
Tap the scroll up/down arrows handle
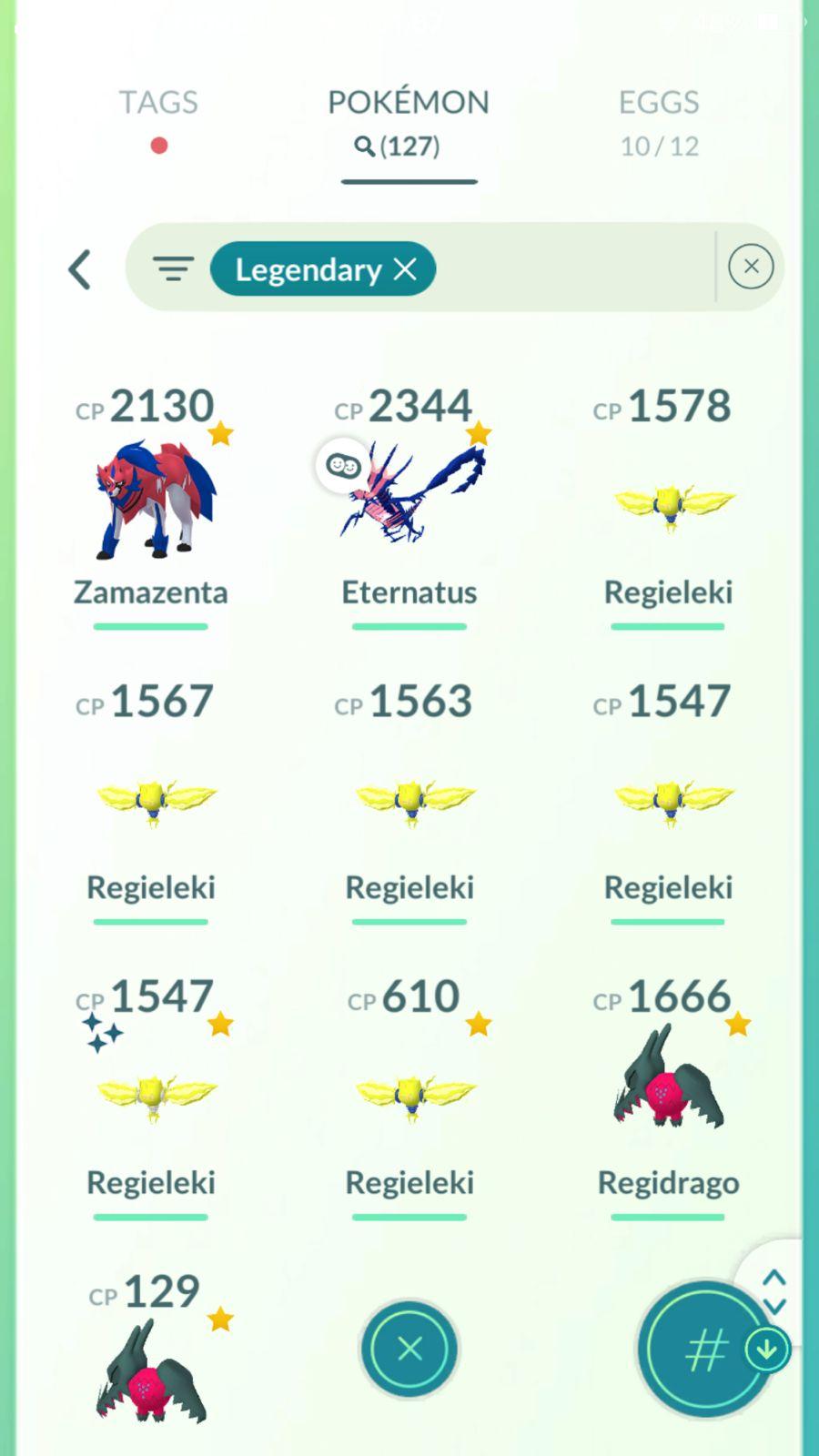[x=774, y=1291]
